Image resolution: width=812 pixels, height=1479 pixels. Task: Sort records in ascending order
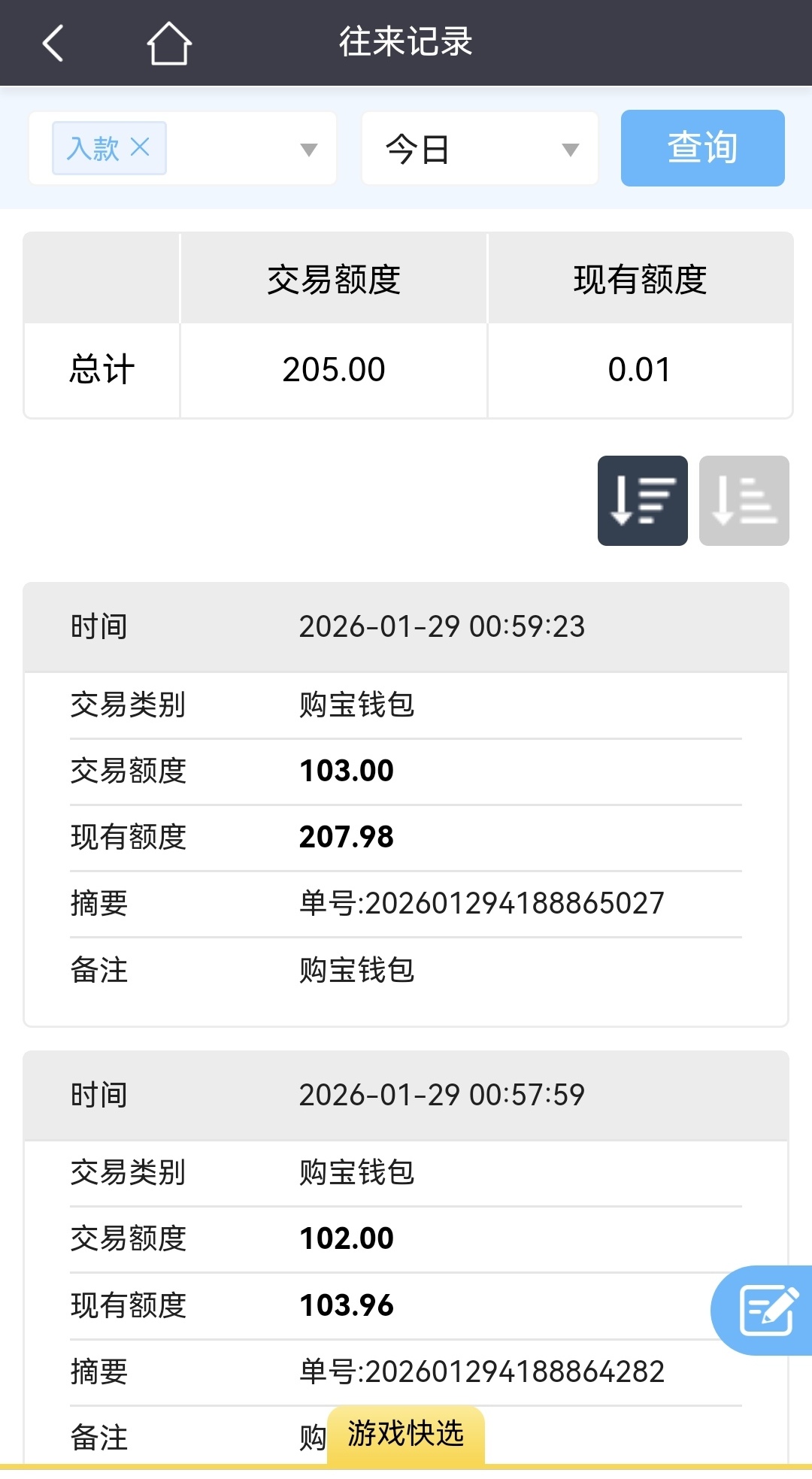click(744, 501)
